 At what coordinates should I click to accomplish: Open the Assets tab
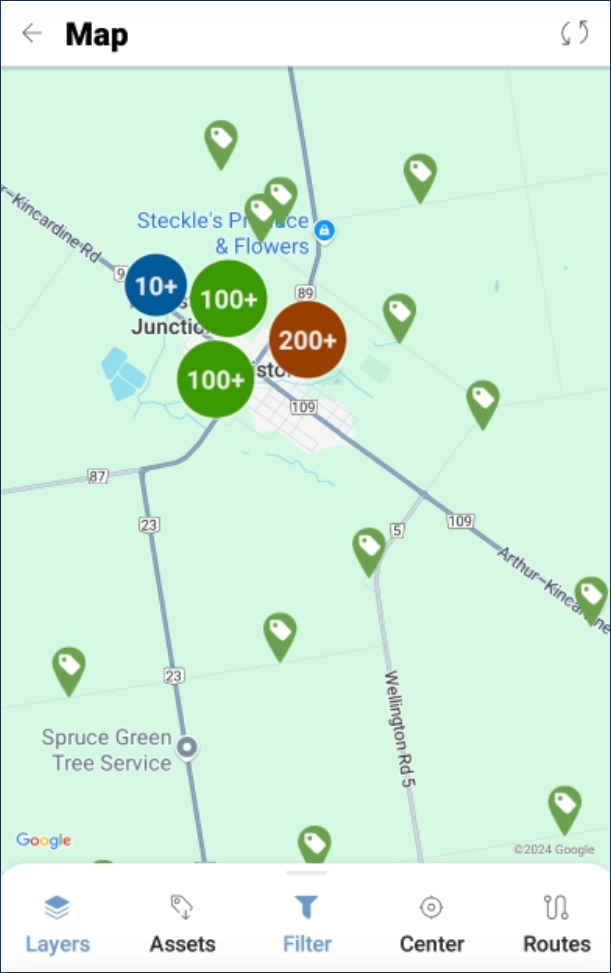pyautogui.click(x=182, y=924)
